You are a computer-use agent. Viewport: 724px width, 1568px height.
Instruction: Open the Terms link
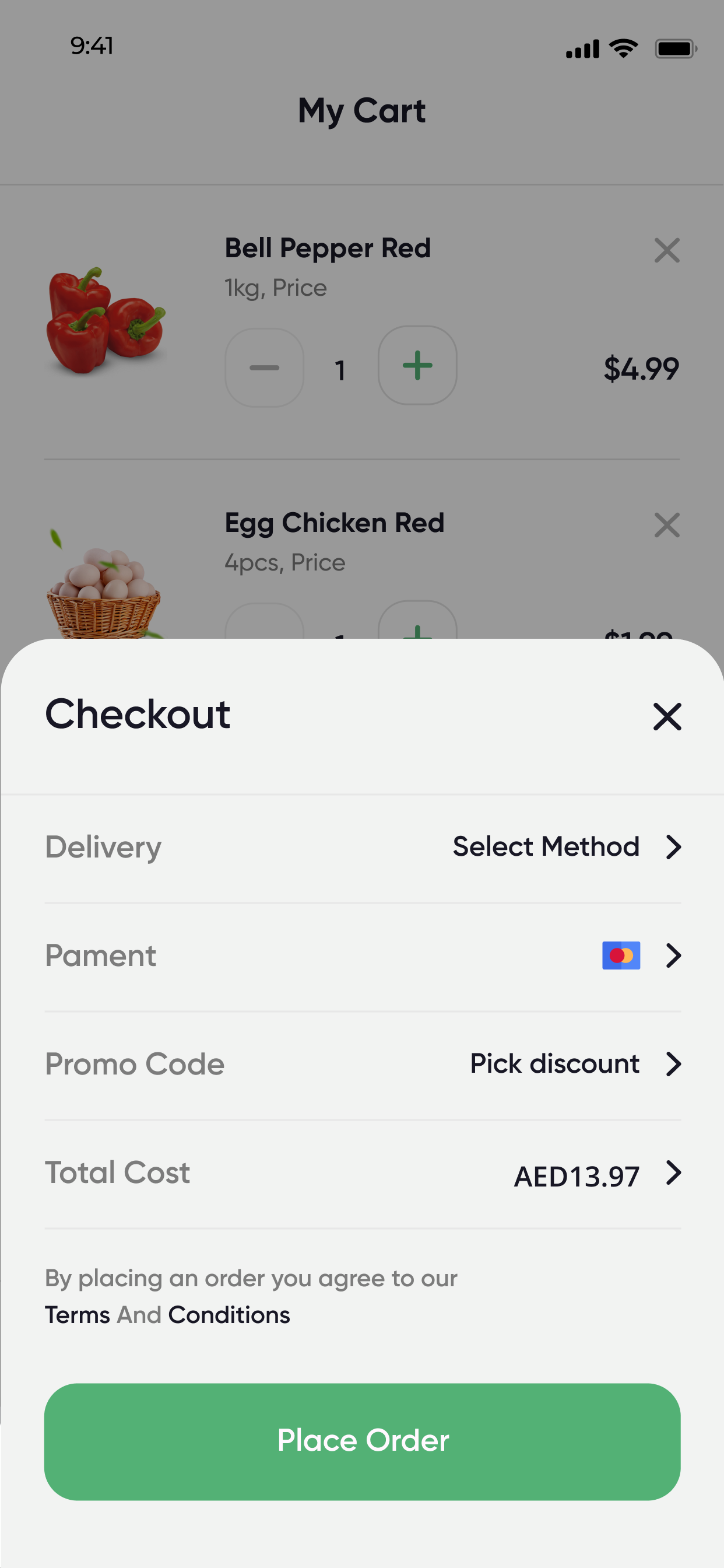78,1315
